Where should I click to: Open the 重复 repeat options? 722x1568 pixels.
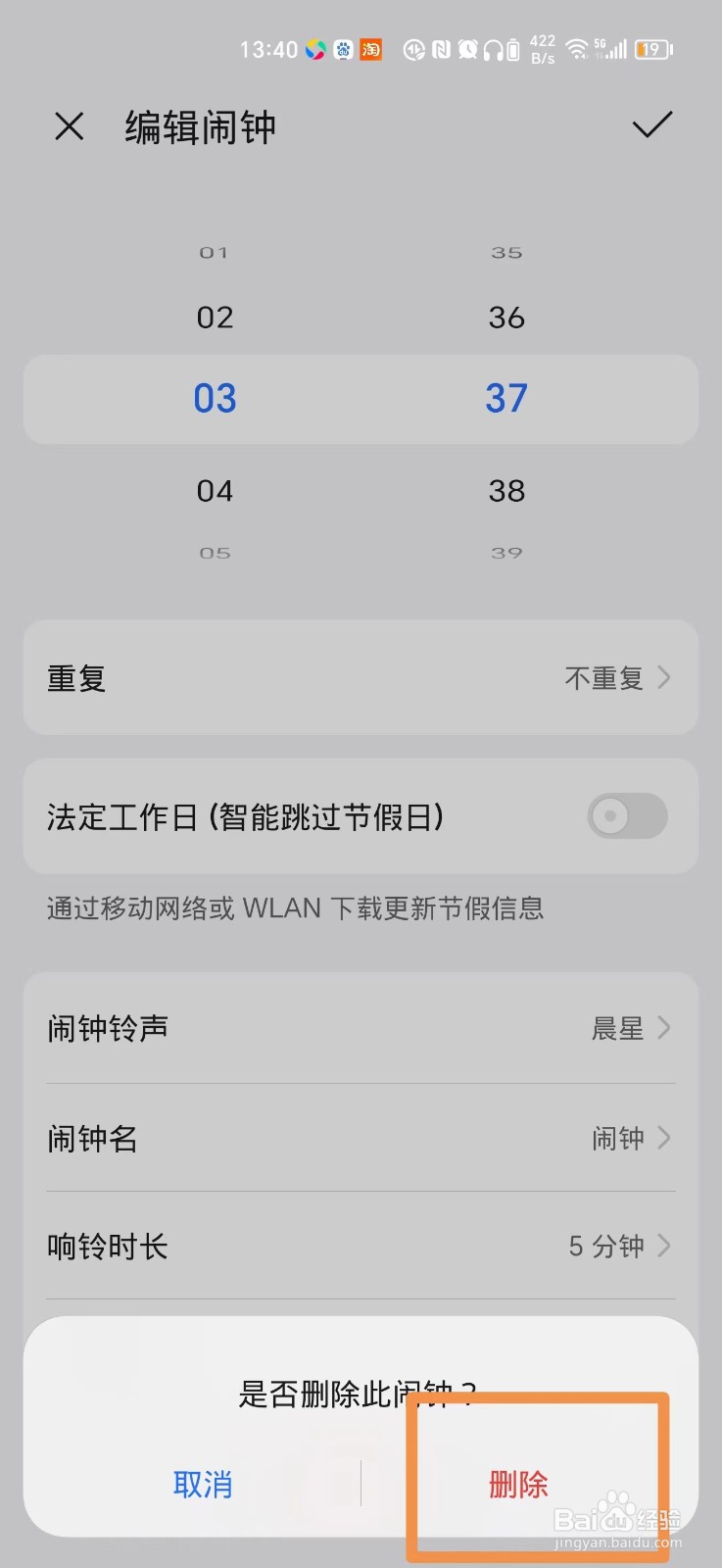coord(361,678)
